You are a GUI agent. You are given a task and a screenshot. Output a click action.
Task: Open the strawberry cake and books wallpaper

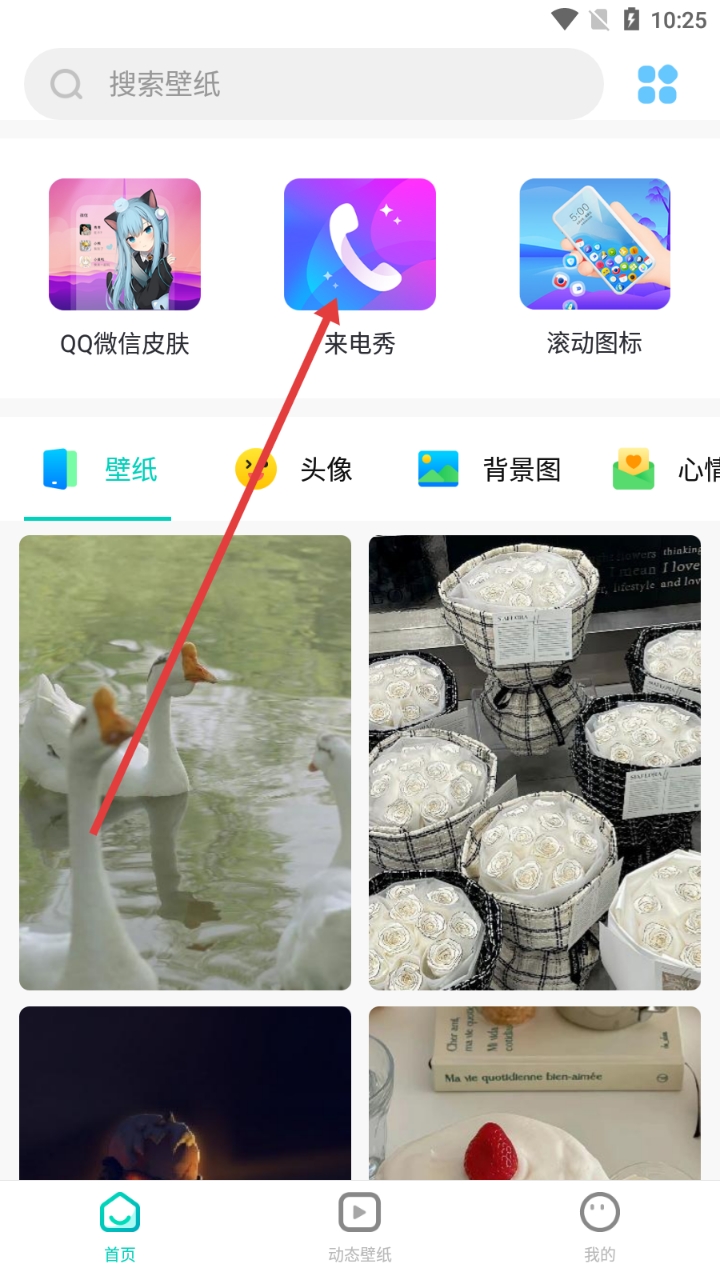[535, 1093]
